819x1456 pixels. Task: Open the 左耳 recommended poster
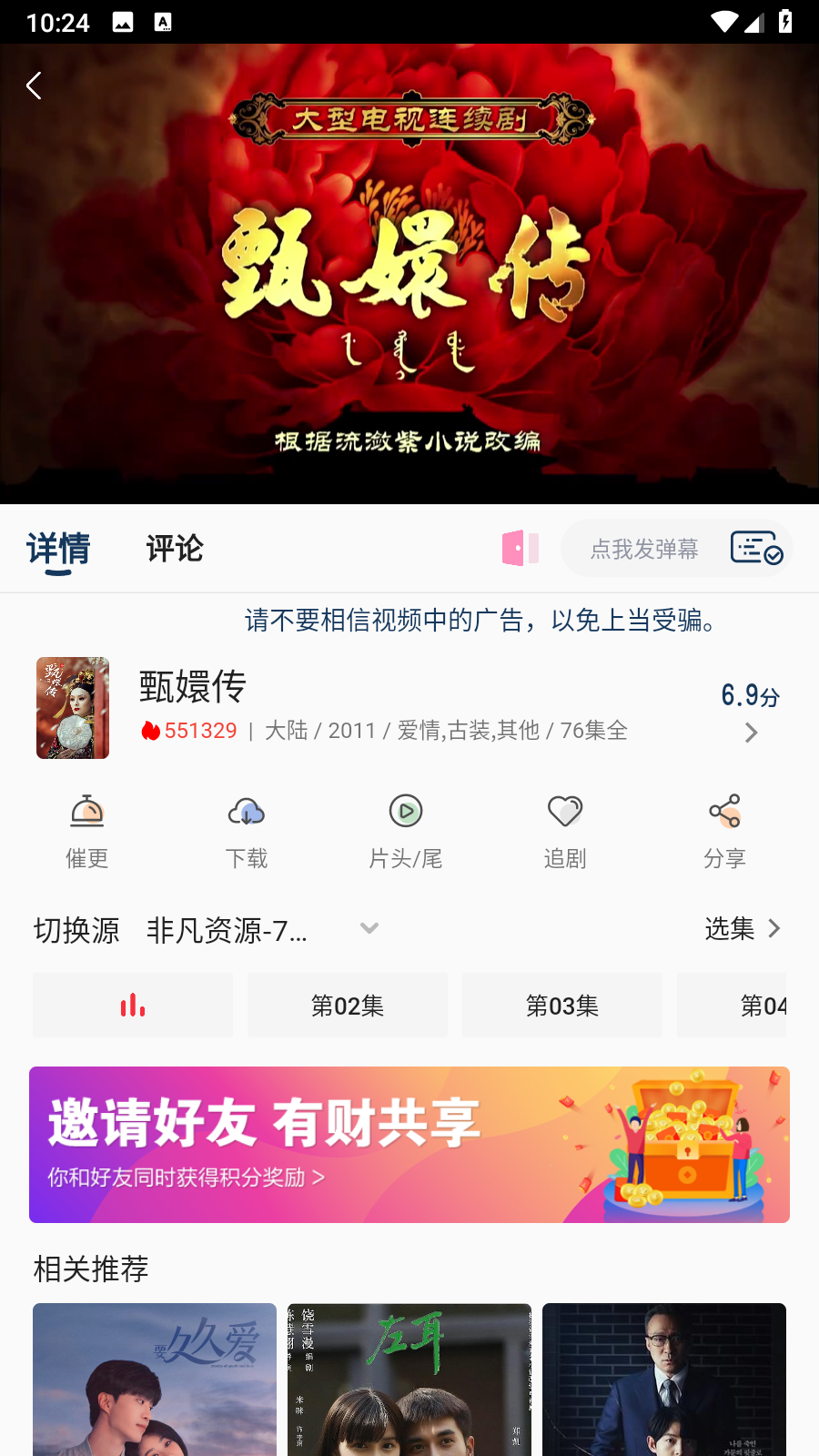[x=409, y=1380]
